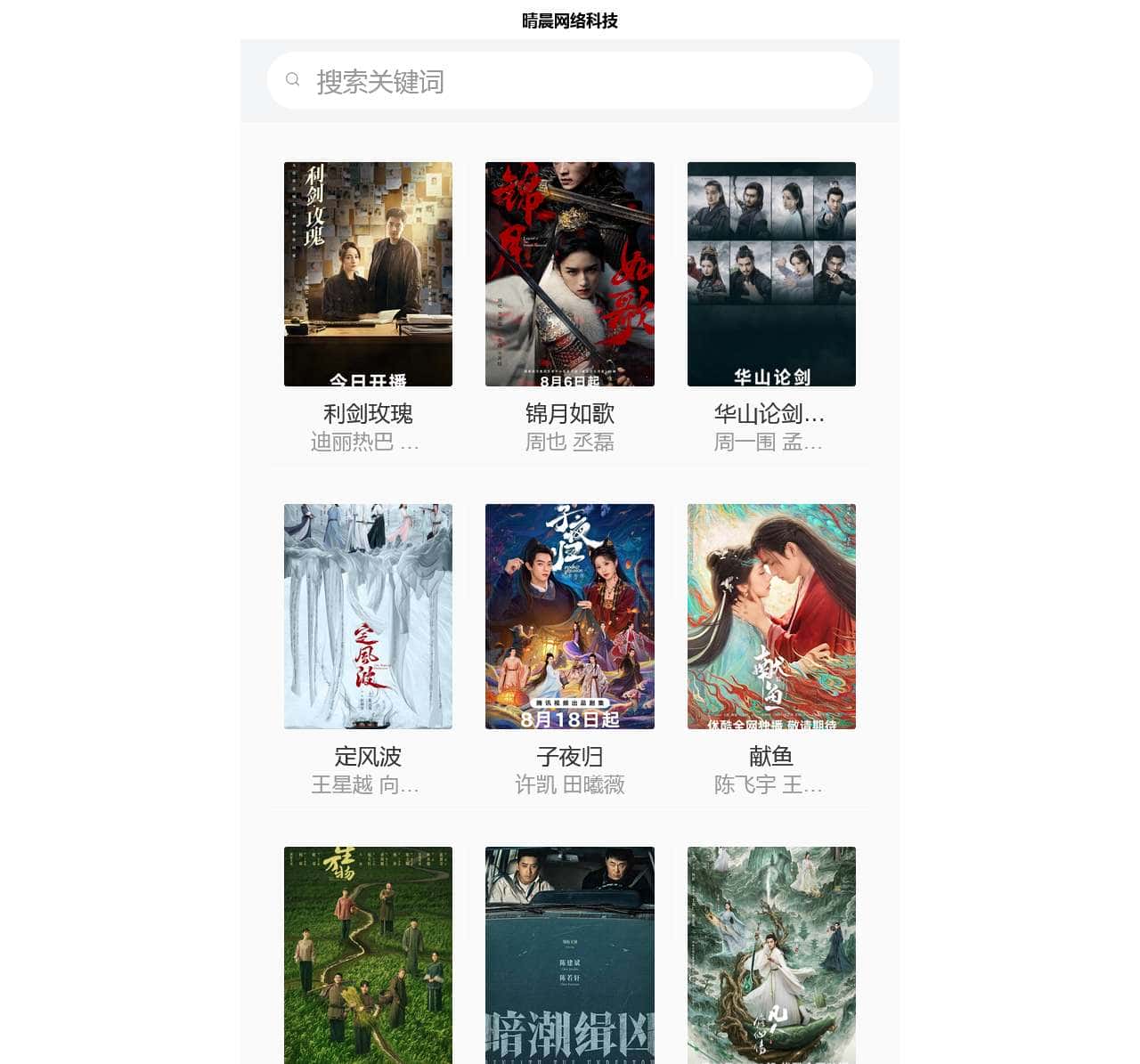Open the 暗潮缉凶 poster tile
The image size is (1140, 1064).
570,954
